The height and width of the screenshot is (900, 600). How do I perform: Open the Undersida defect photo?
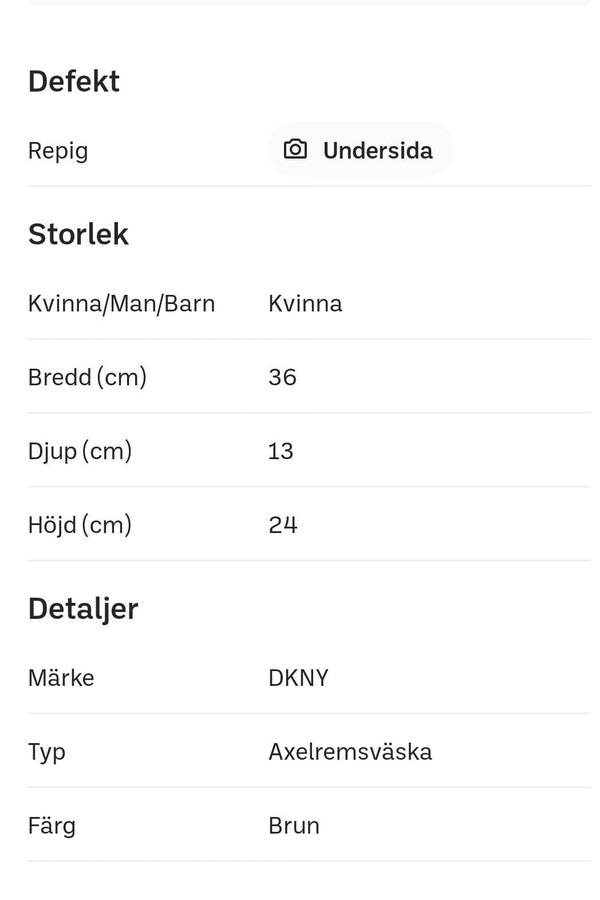pyautogui.click(x=360, y=150)
